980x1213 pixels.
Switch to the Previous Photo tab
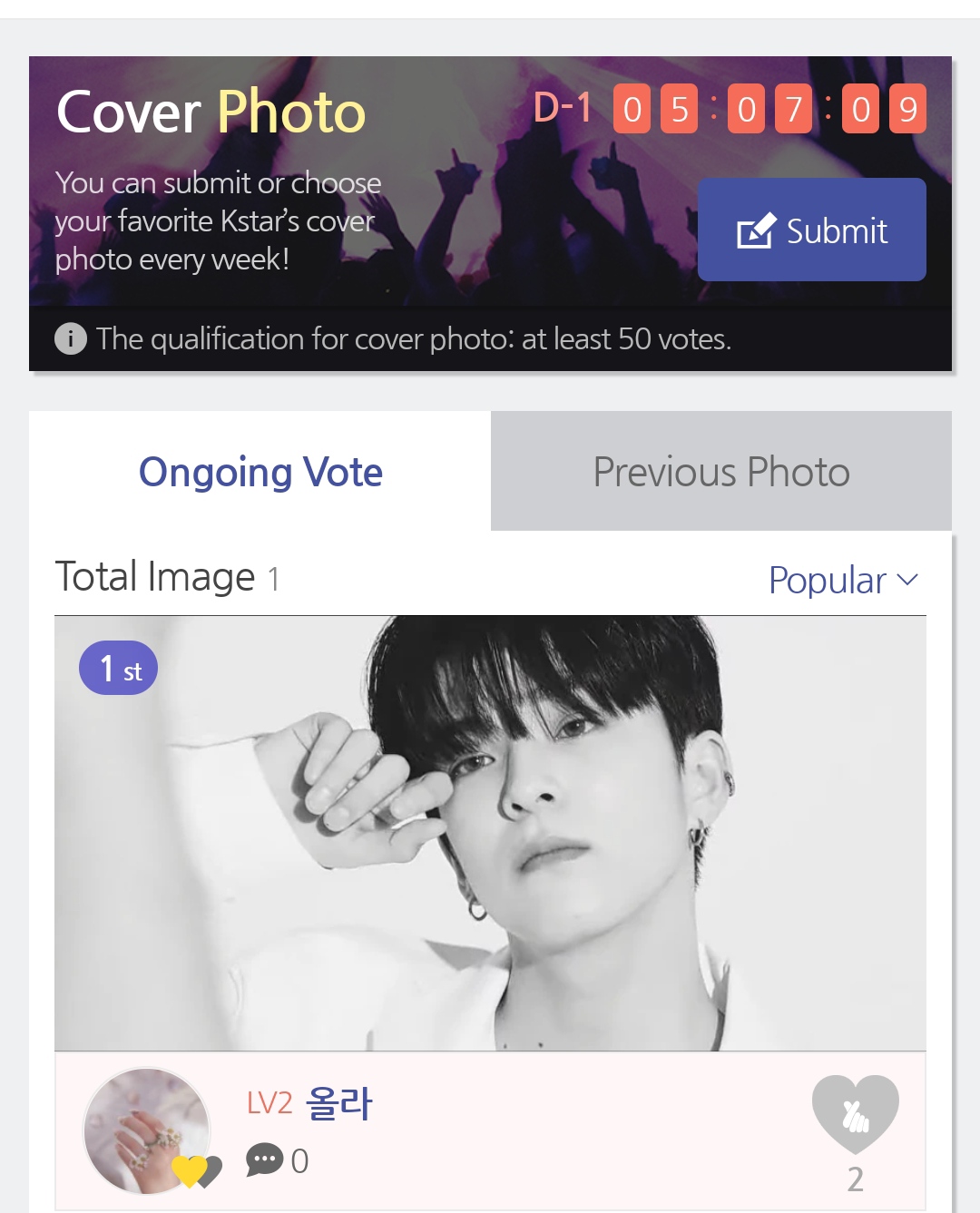[721, 472]
